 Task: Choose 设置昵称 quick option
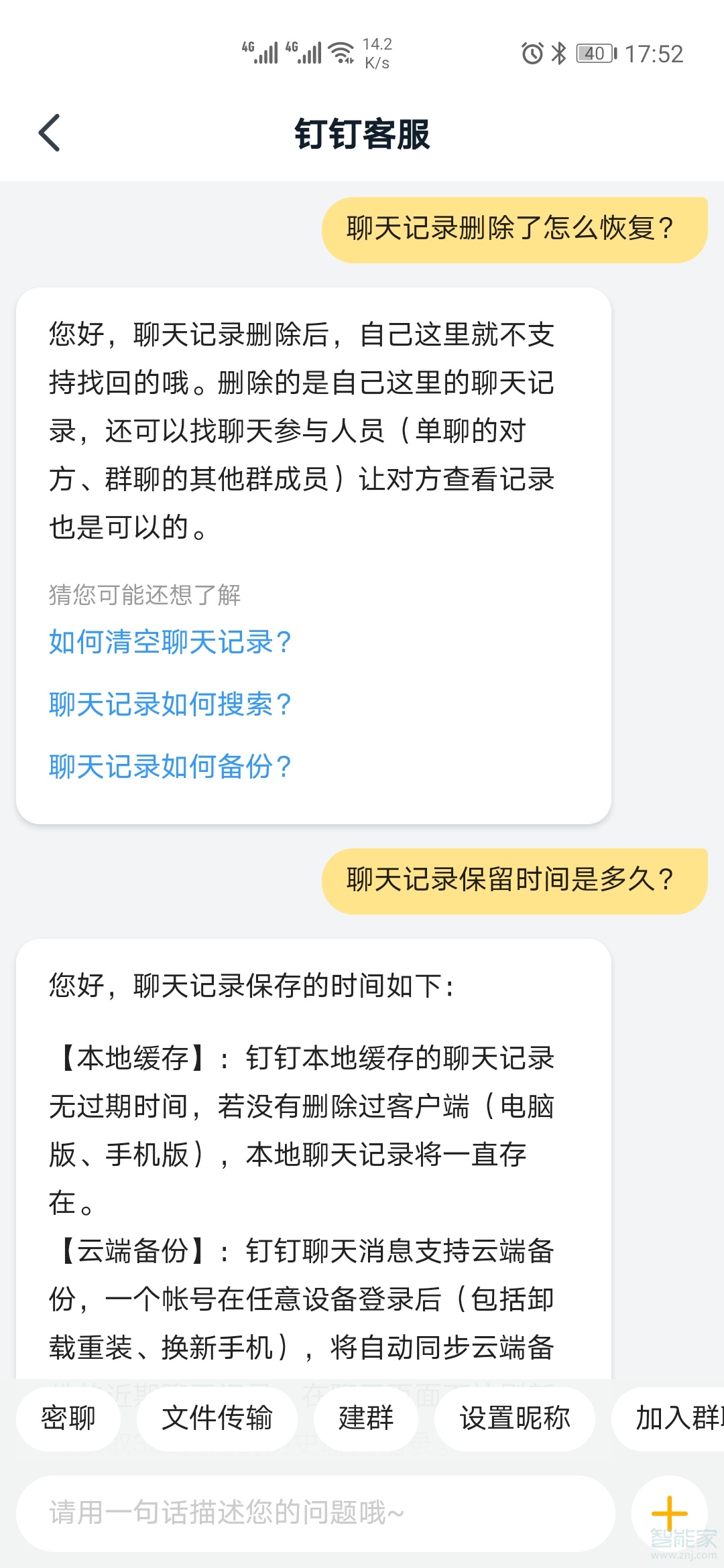514,1417
